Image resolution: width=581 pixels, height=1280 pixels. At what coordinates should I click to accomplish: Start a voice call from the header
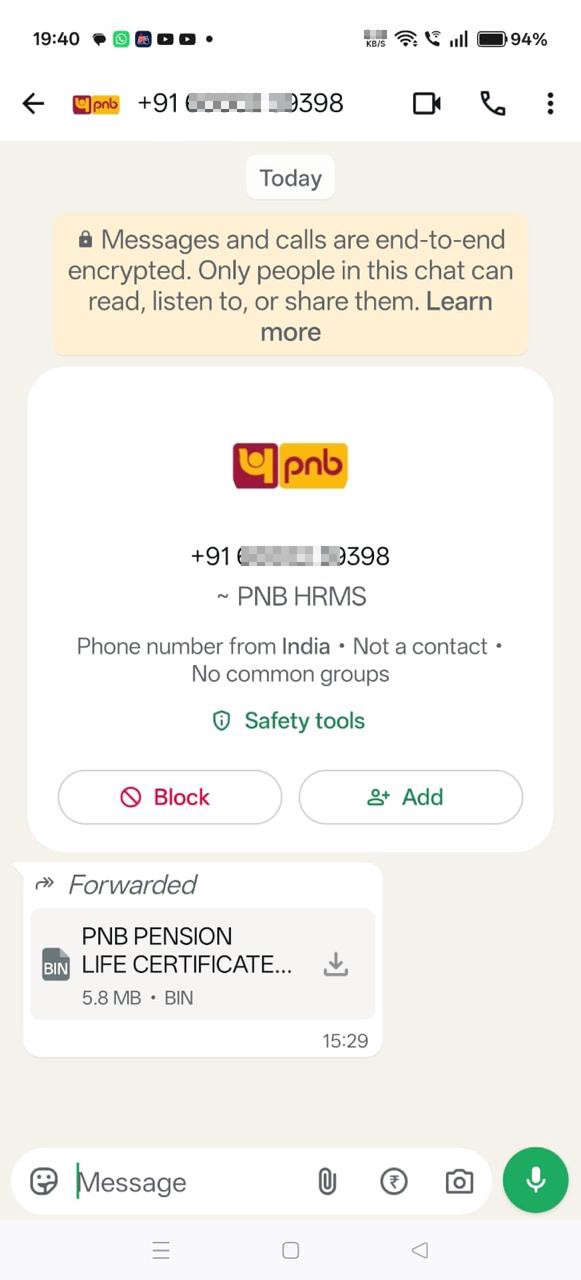tap(493, 103)
